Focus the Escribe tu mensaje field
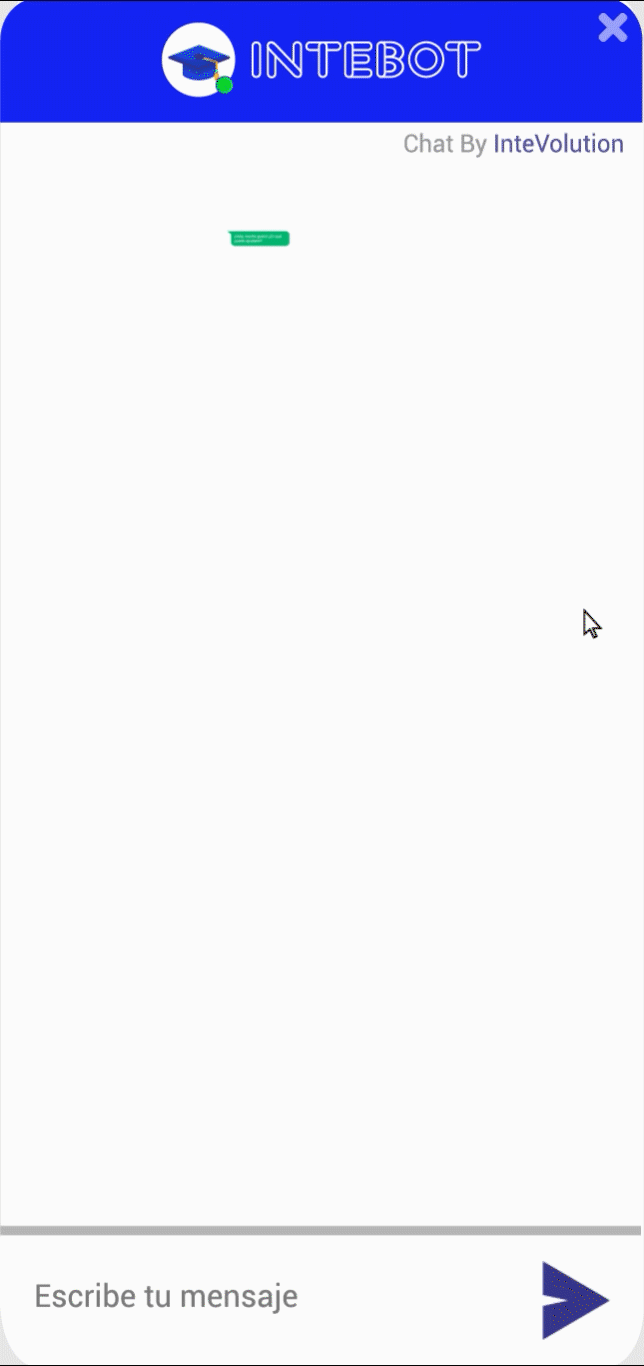 point(270,1297)
